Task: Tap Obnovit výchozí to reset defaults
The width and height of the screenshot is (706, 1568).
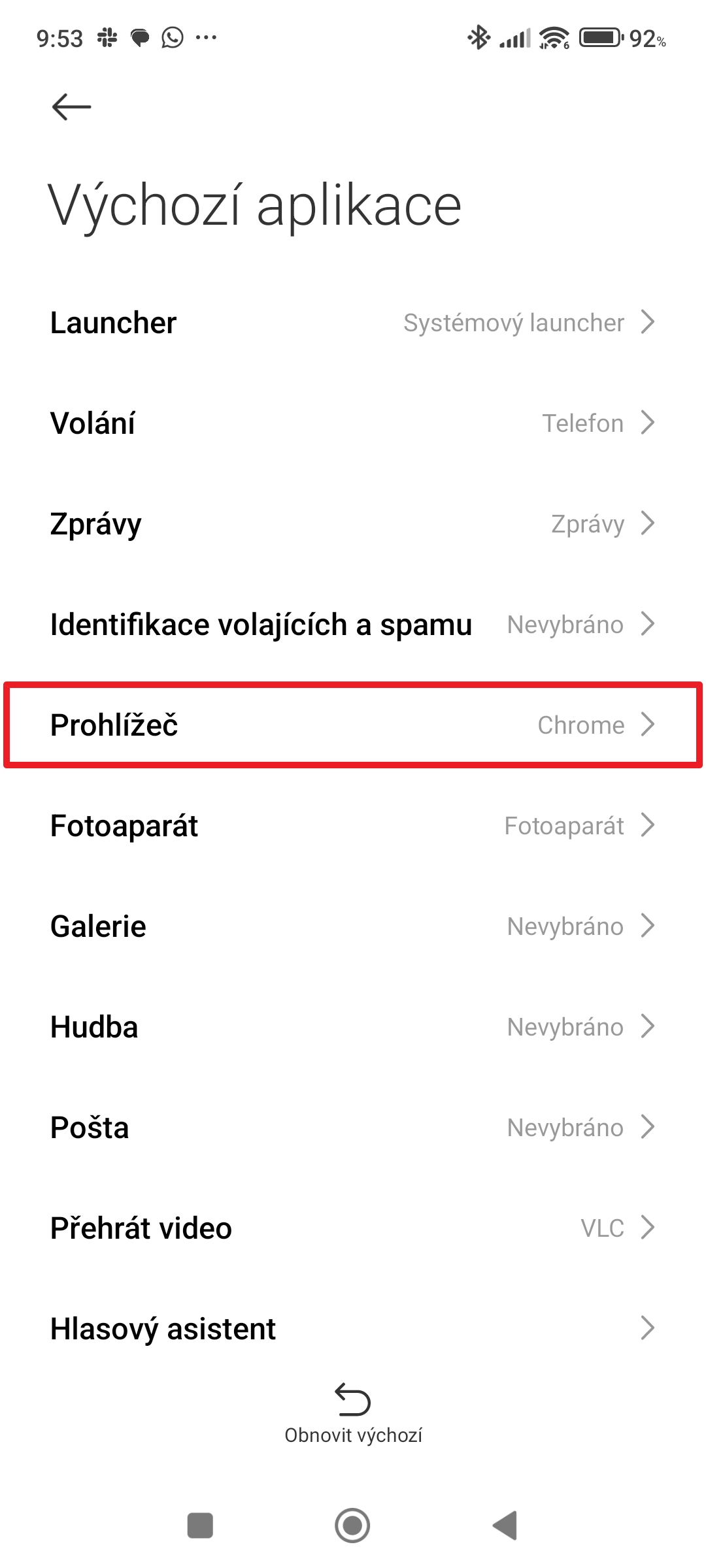Action: coord(353,1414)
